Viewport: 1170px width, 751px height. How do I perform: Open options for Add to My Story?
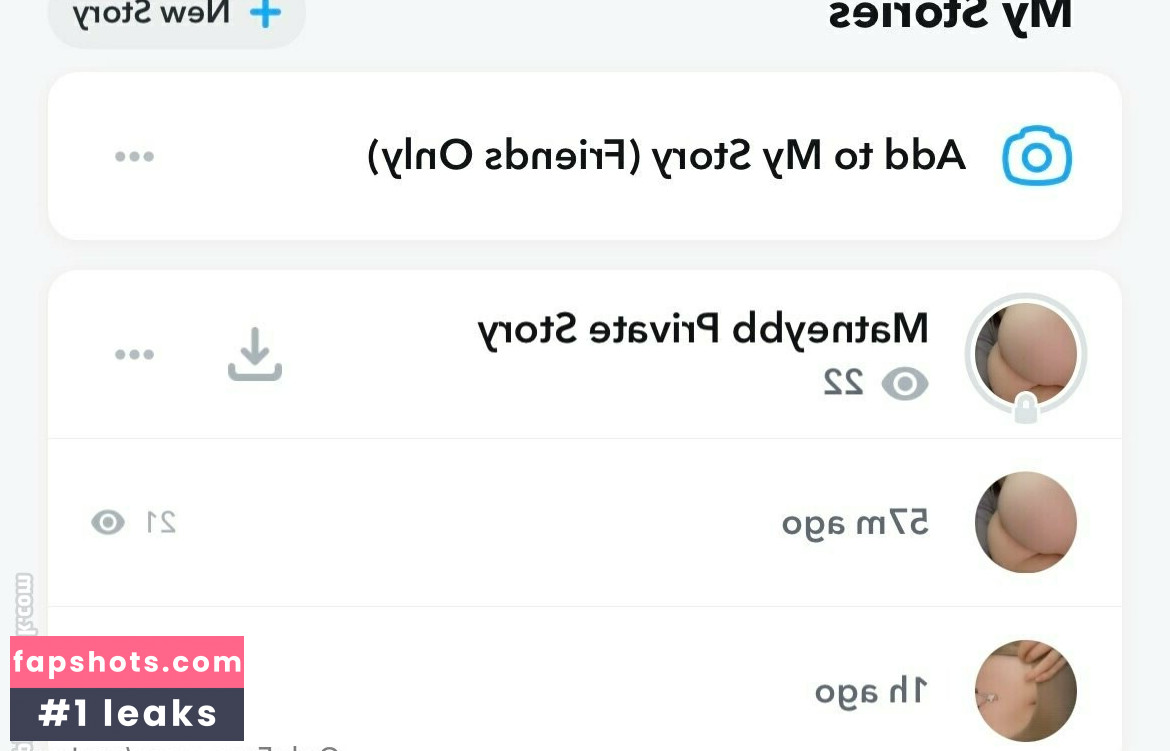134,156
